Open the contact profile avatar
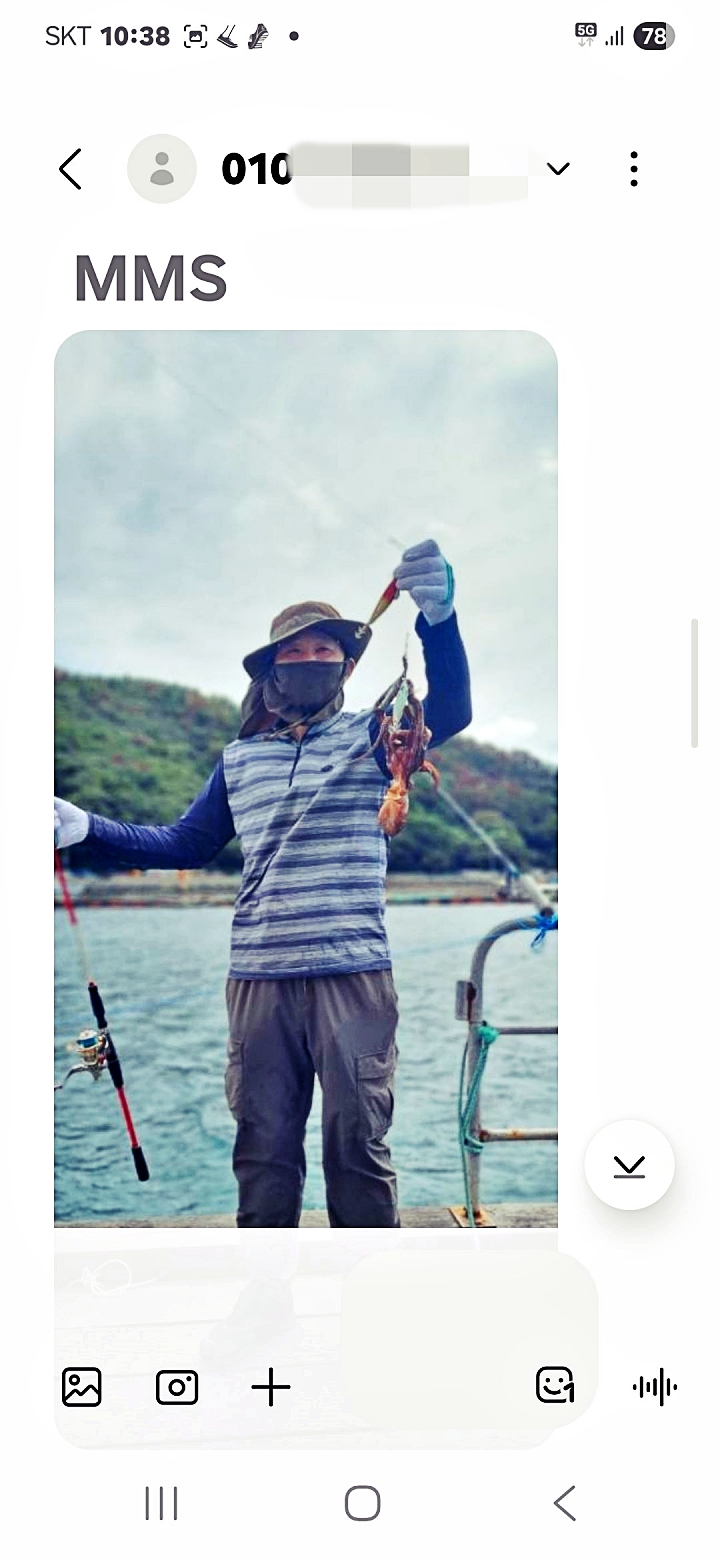720x1560 pixels. pos(162,169)
